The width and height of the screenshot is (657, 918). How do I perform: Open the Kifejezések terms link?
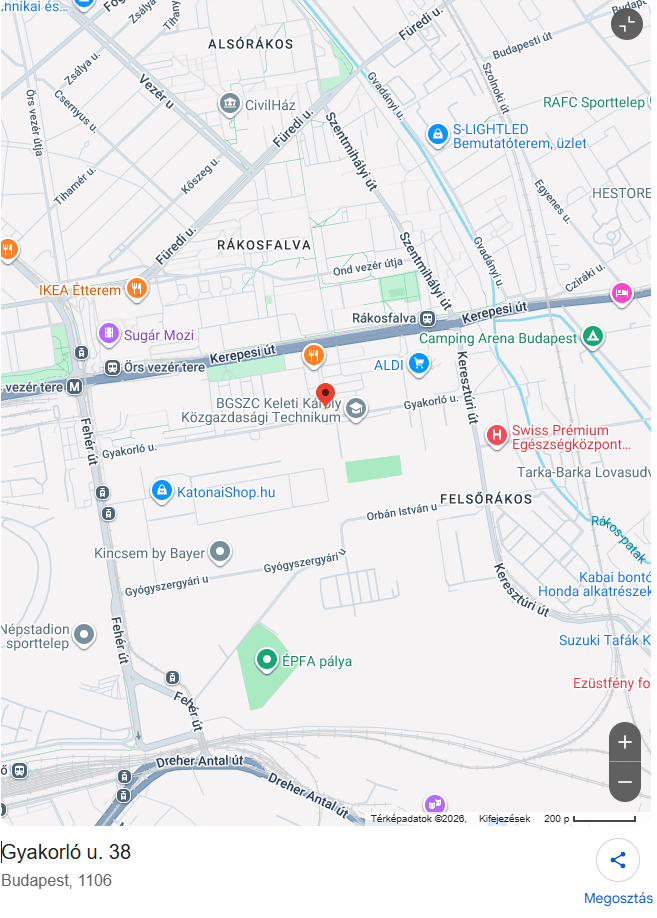[504, 818]
